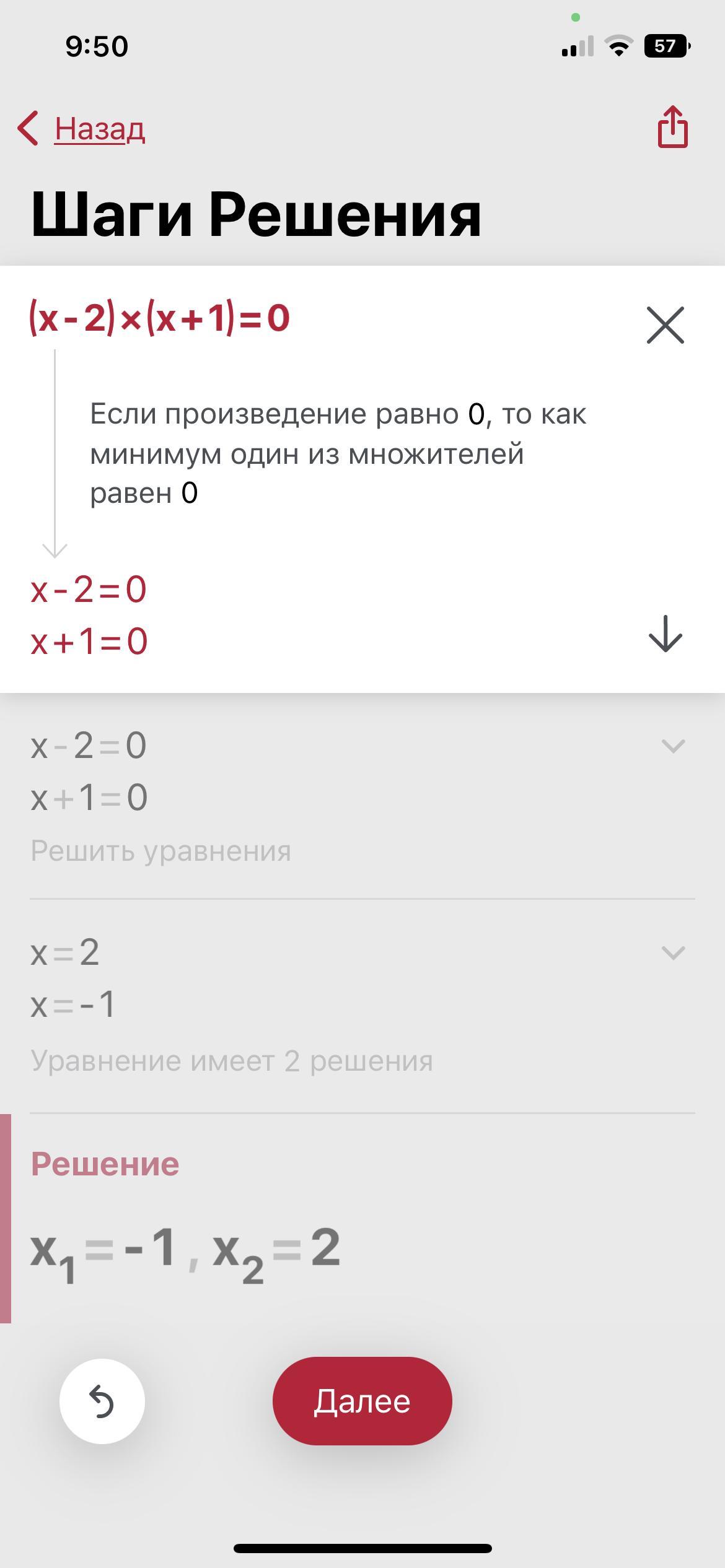Go back via the Назад link
The height and width of the screenshot is (1568, 725).
[82, 129]
